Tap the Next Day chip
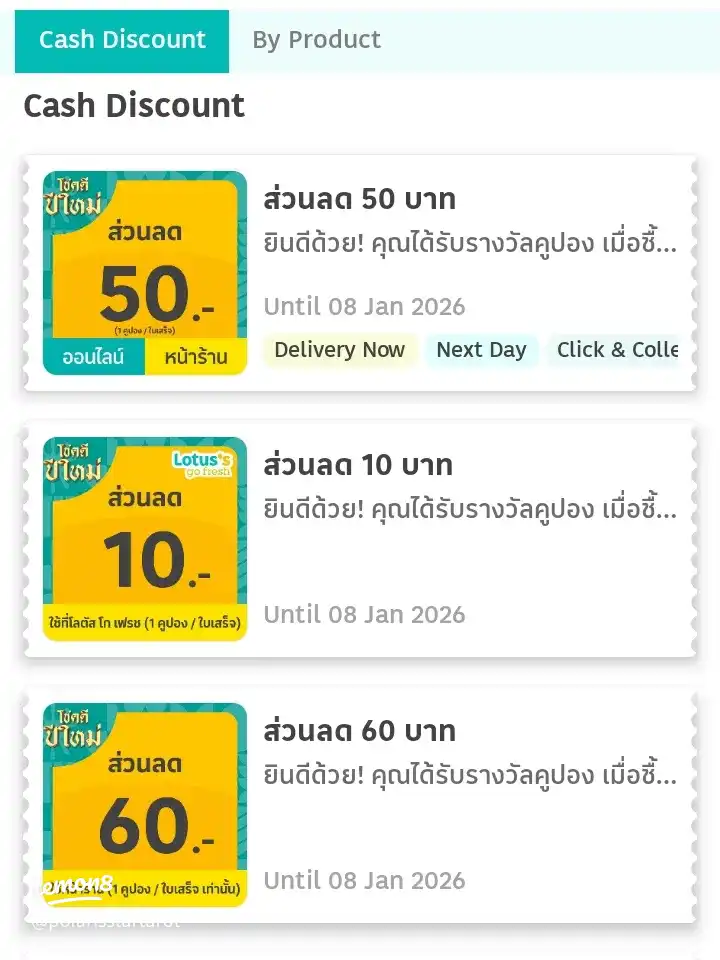The width and height of the screenshot is (720, 960). point(481,350)
